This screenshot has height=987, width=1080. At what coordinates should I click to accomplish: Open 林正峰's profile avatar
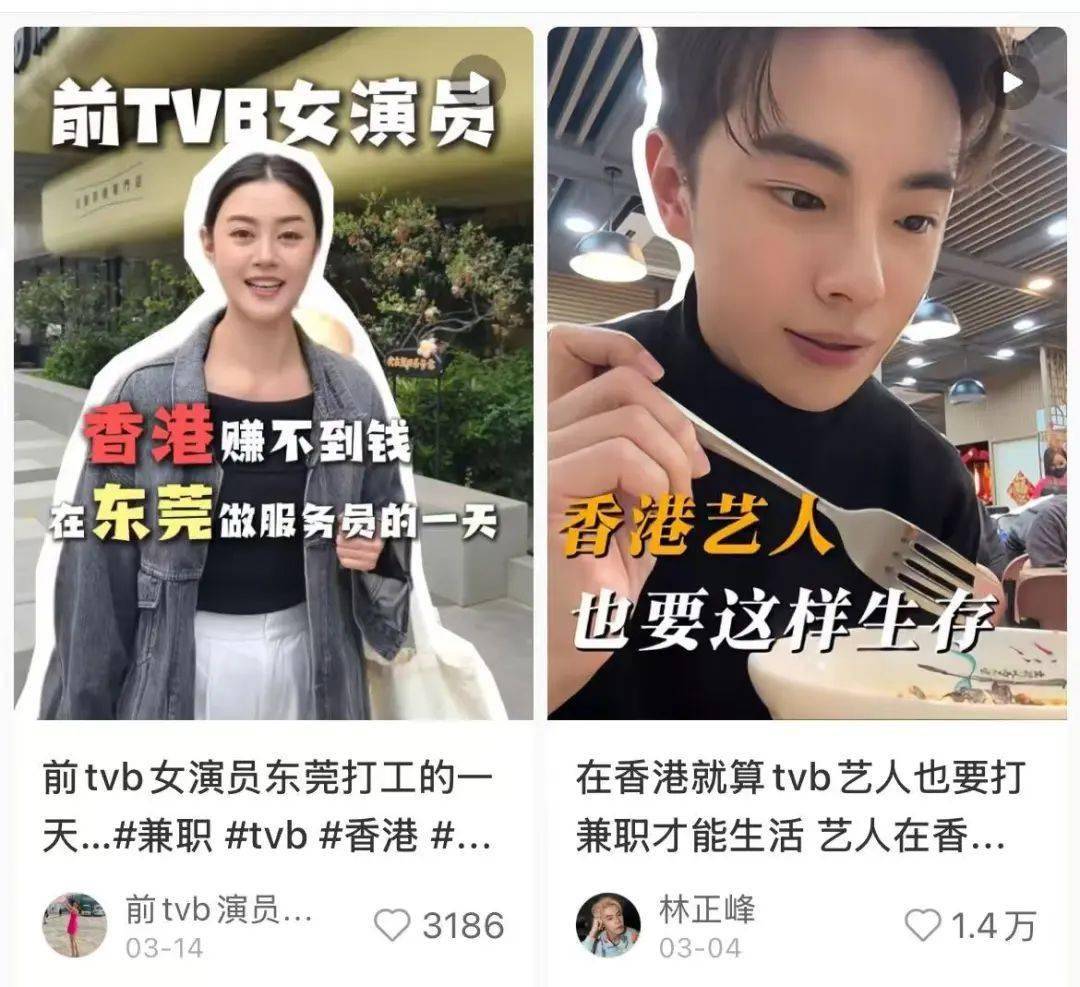(608, 924)
